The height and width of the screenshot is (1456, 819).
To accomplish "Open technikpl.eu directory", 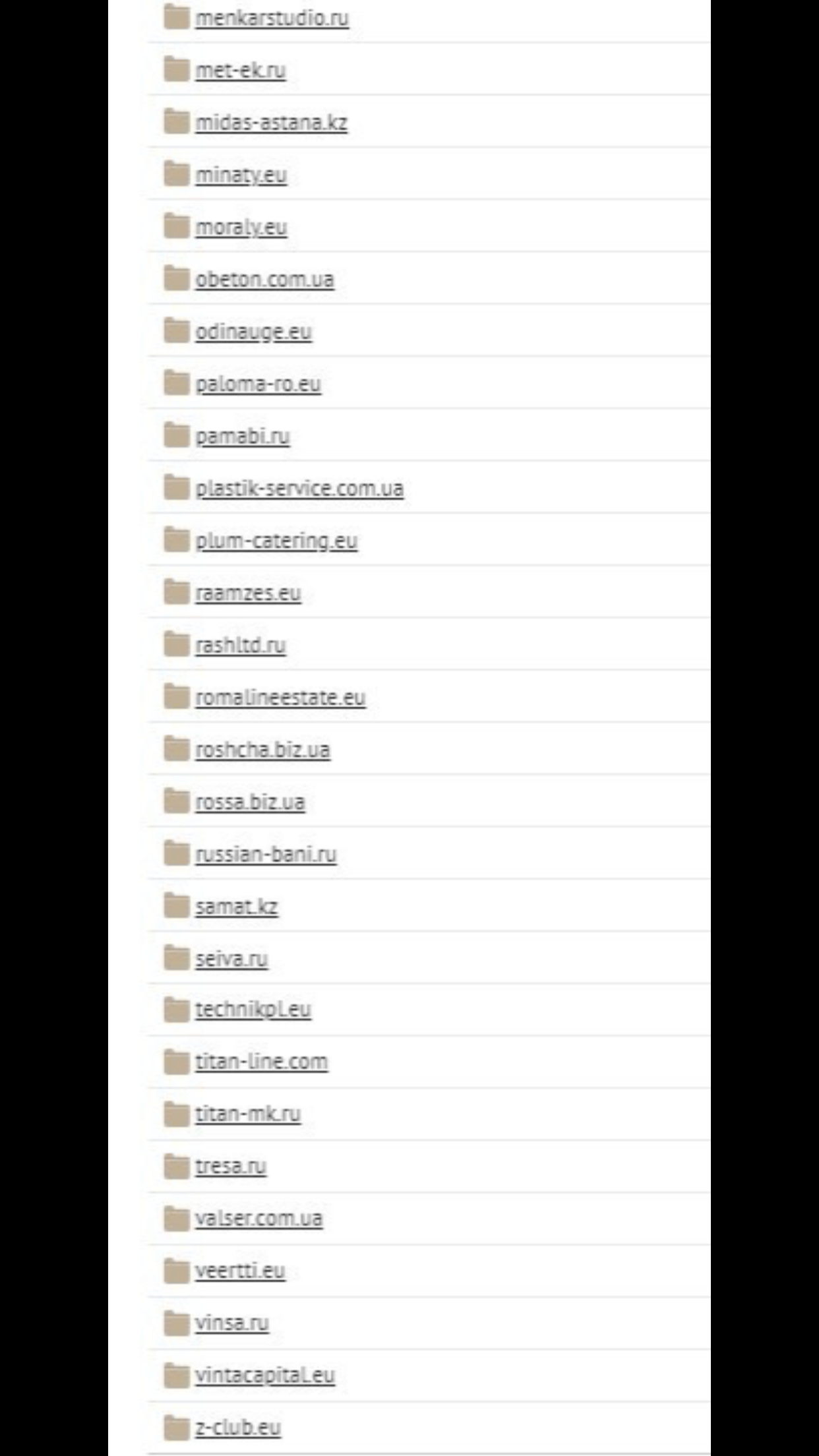I will tap(253, 1010).
